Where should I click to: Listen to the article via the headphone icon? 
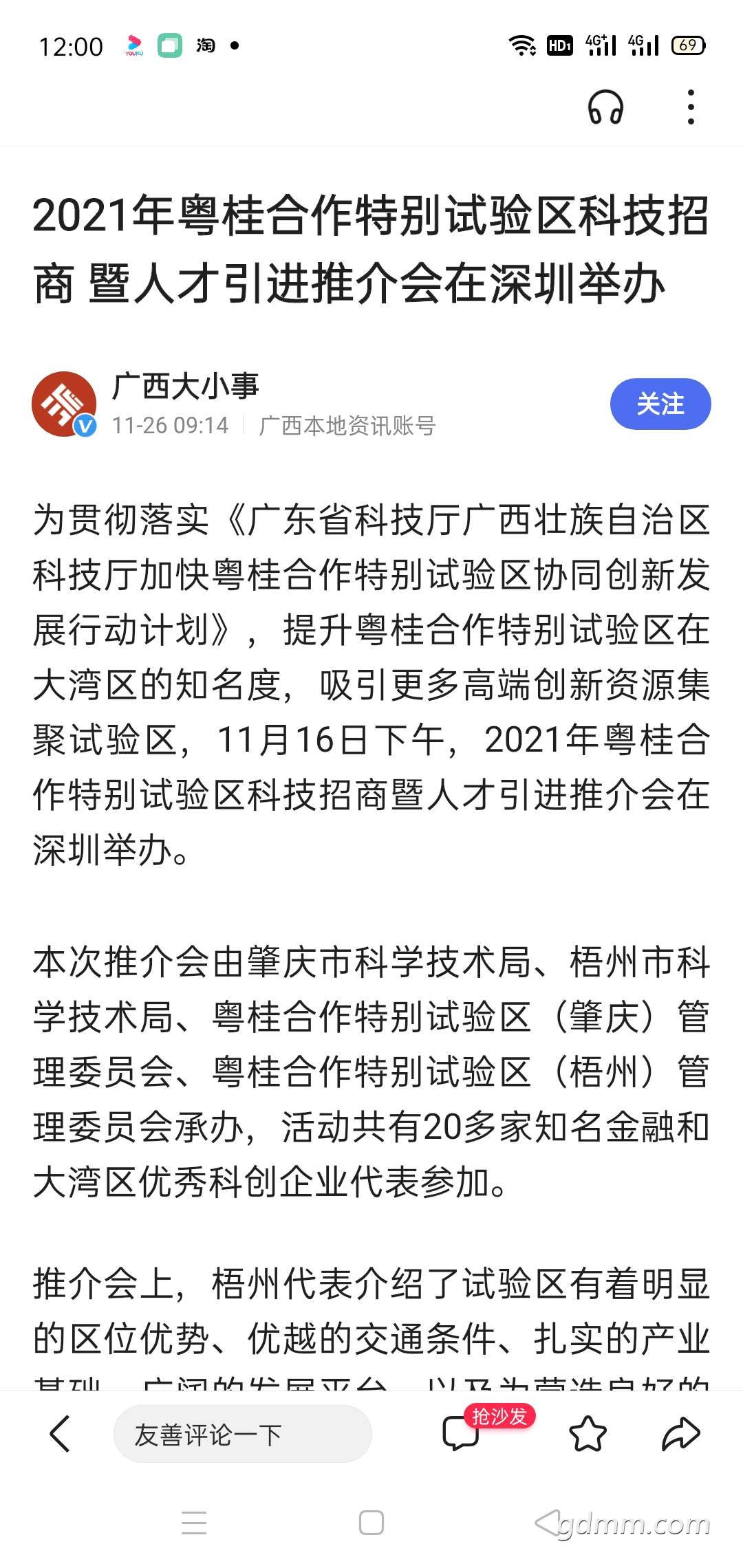605,107
